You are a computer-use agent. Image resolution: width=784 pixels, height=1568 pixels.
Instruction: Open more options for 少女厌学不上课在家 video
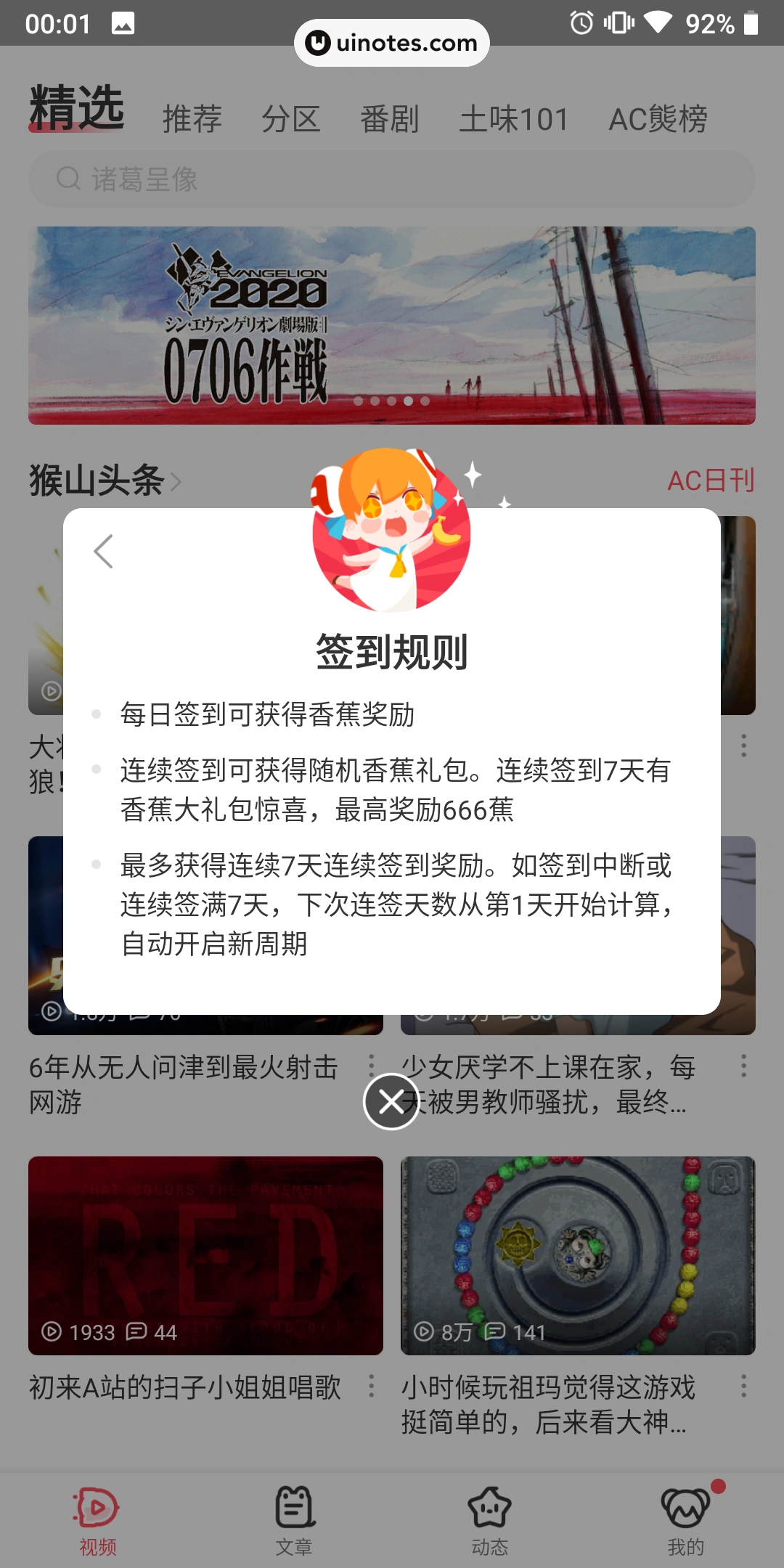743,1066
